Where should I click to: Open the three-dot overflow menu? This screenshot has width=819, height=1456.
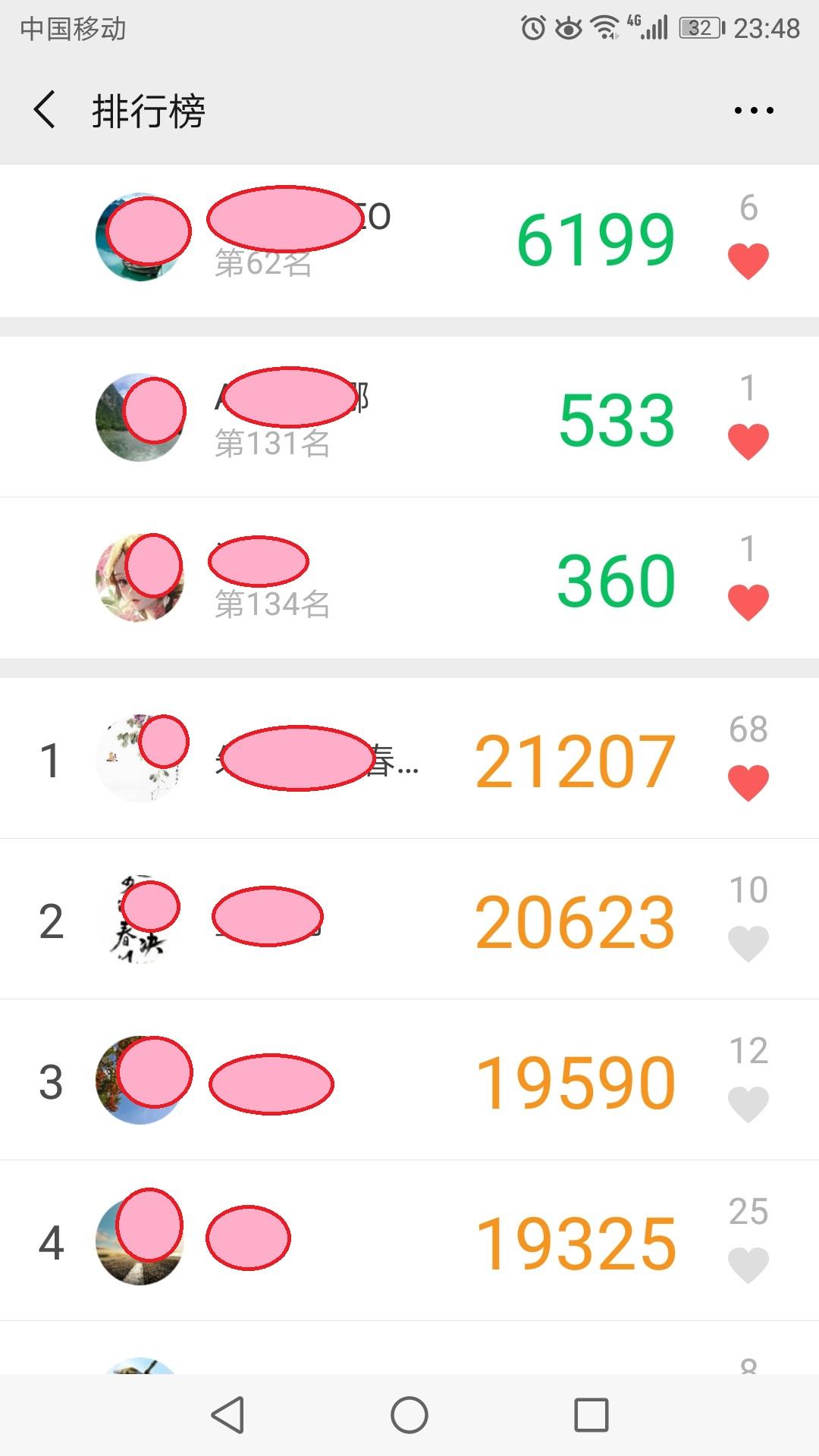[x=754, y=111]
